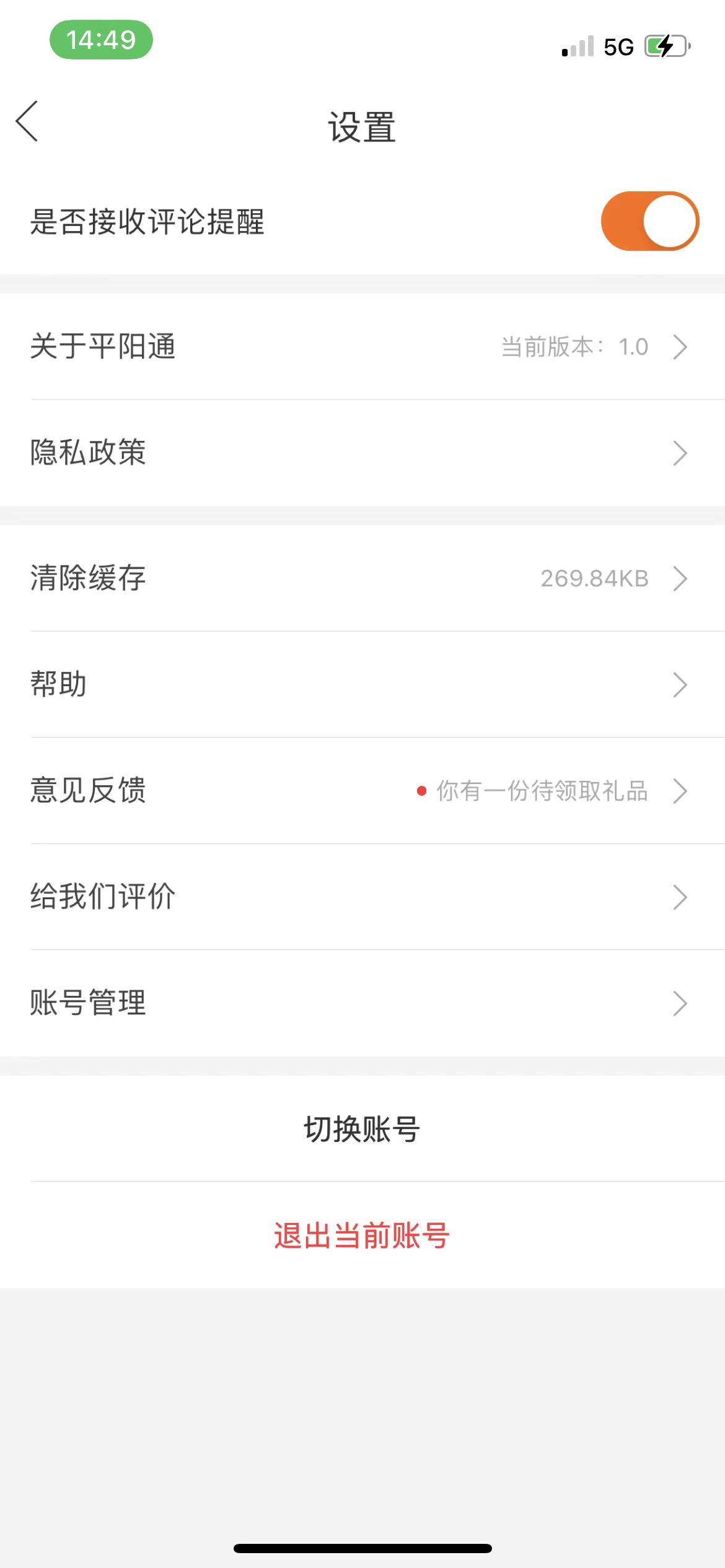Viewport: 725px width, 1568px height.
Task: Open 隐私政策 to read the privacy policy
Action: pos(89,452)
